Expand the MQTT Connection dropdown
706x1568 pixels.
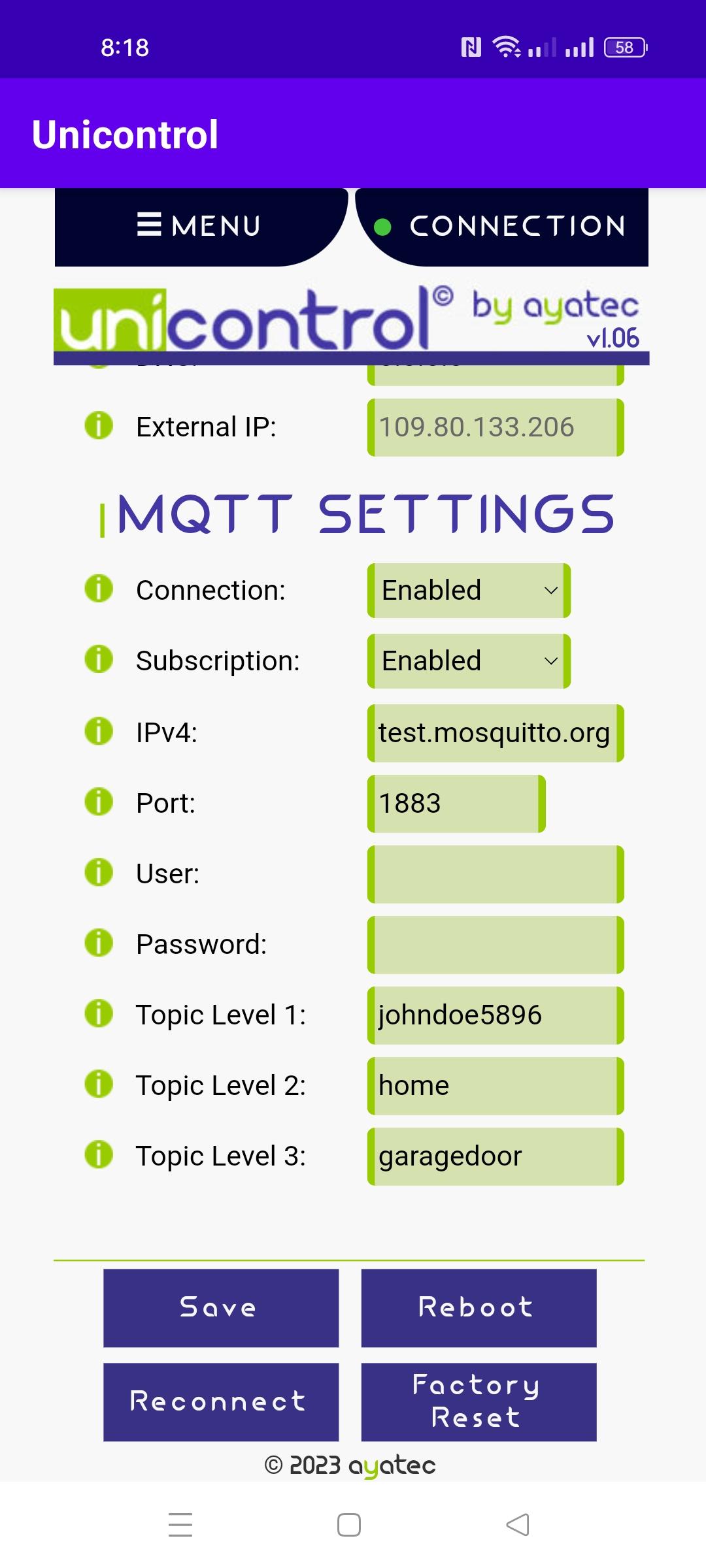pos(469,591)
